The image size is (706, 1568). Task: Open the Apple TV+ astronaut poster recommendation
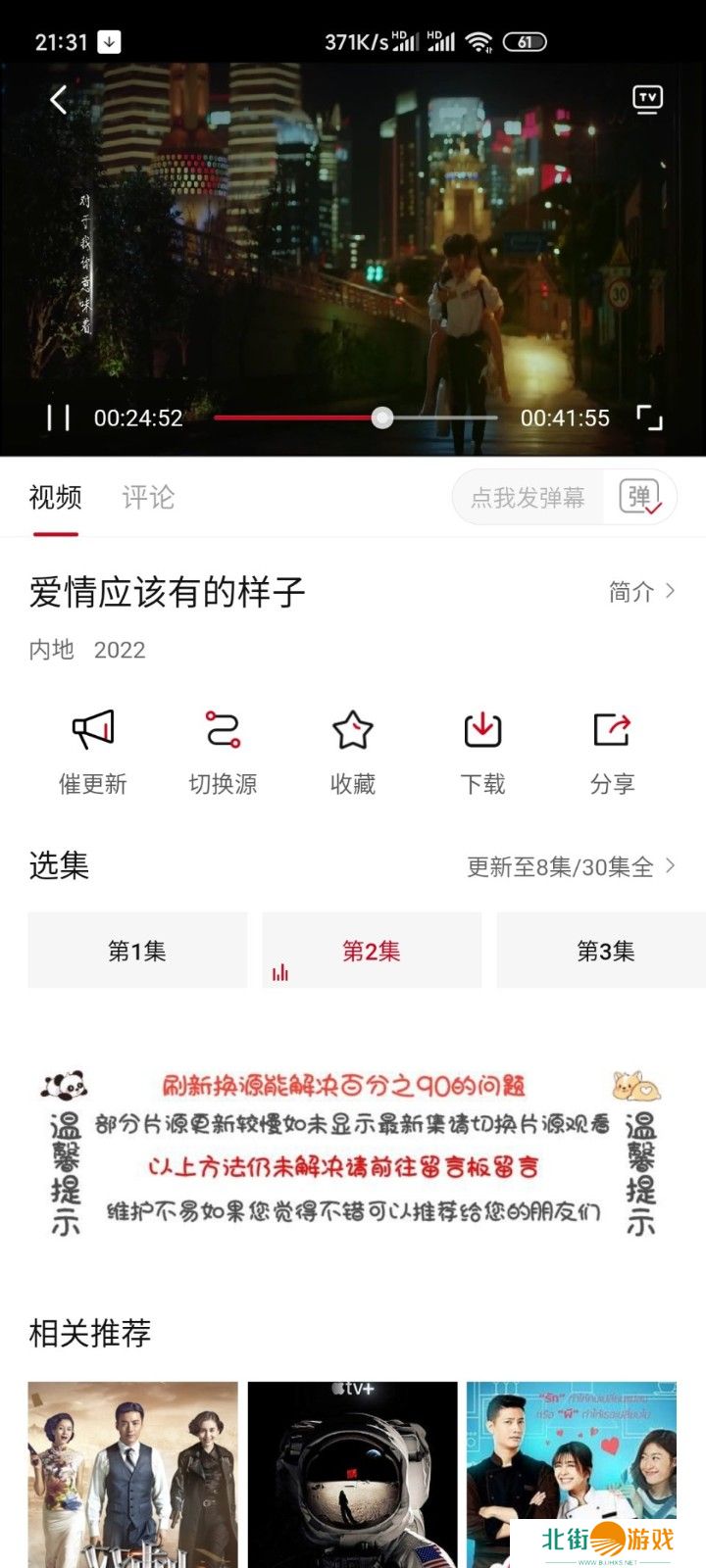click(352, 1474)
